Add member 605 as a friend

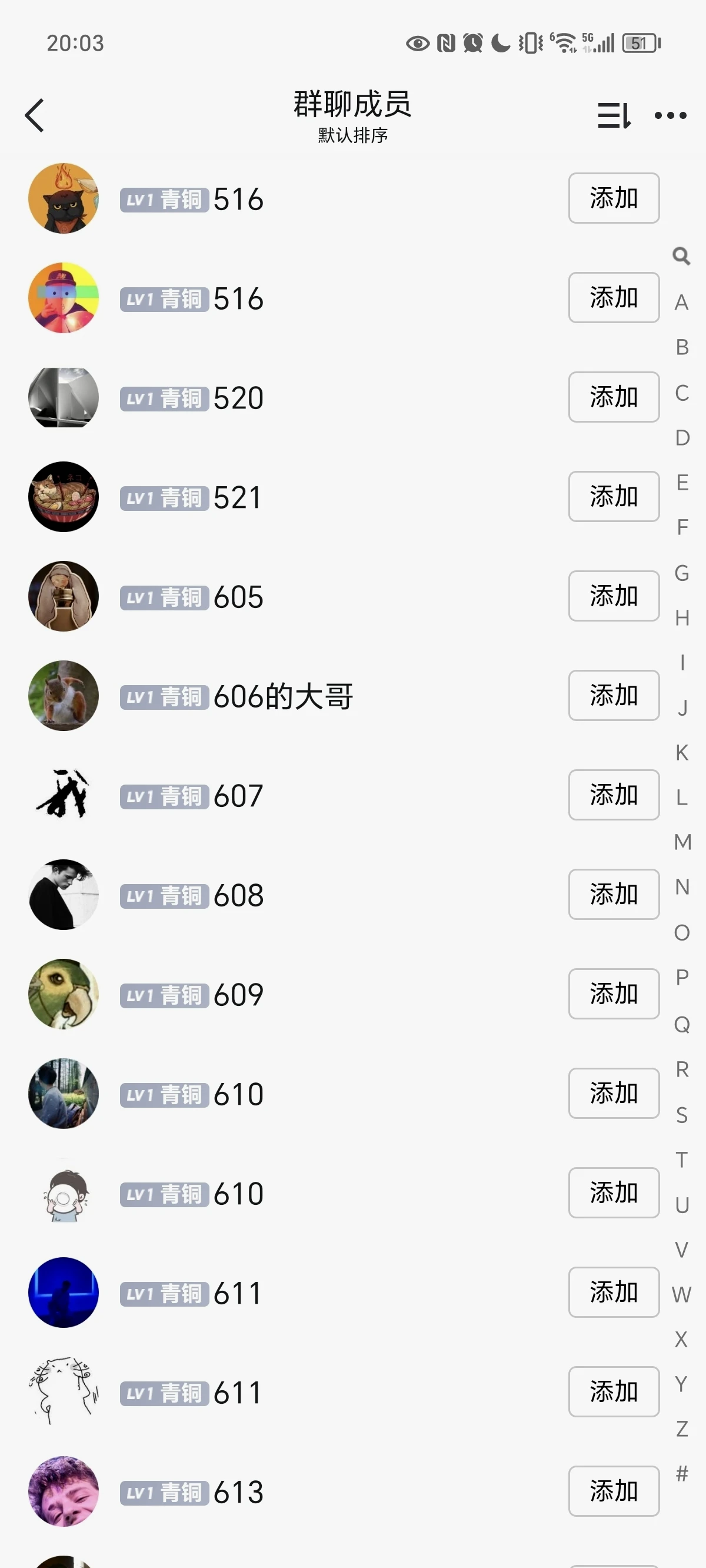click(x=614, y=596)
